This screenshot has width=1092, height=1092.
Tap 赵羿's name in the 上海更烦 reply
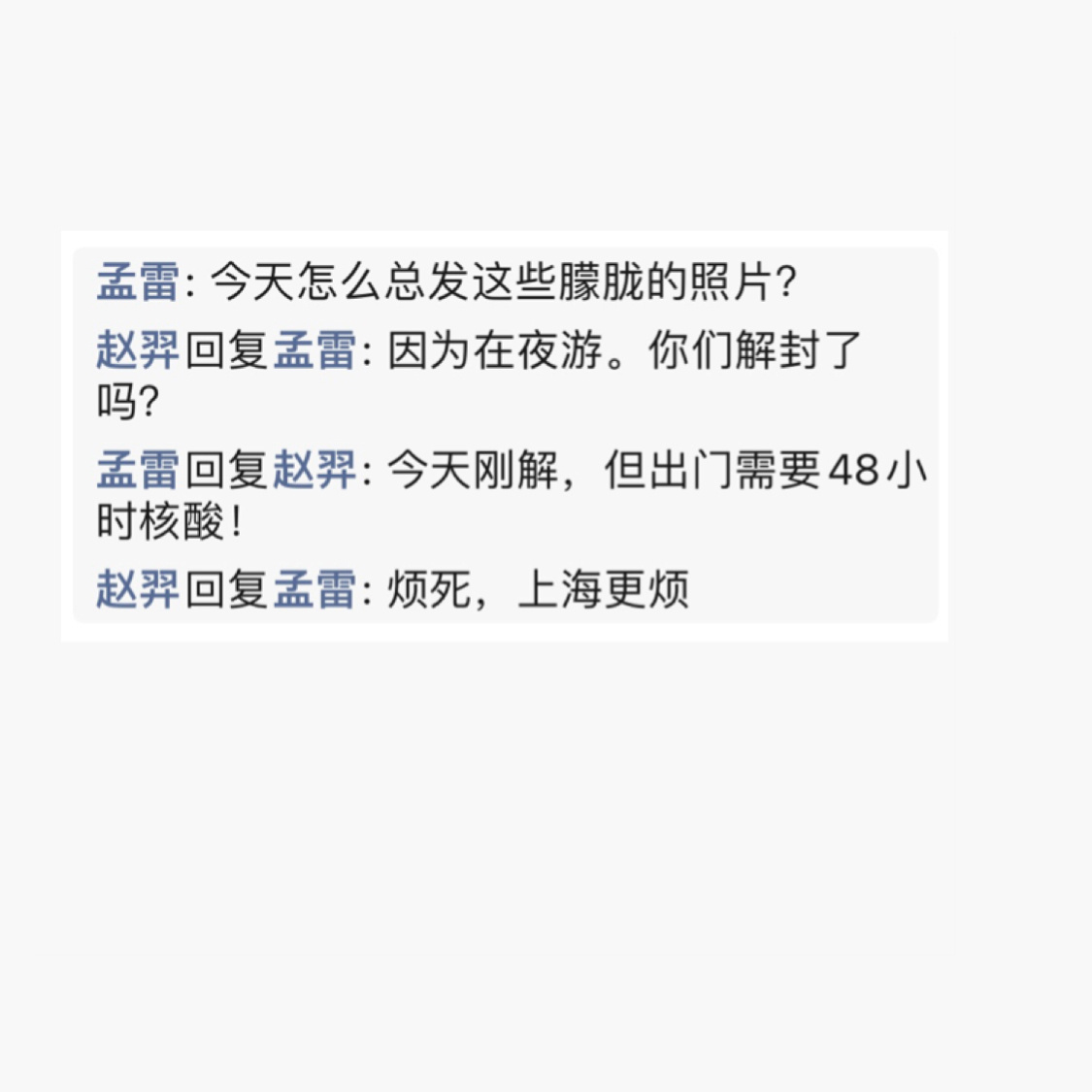click(137, 589)
